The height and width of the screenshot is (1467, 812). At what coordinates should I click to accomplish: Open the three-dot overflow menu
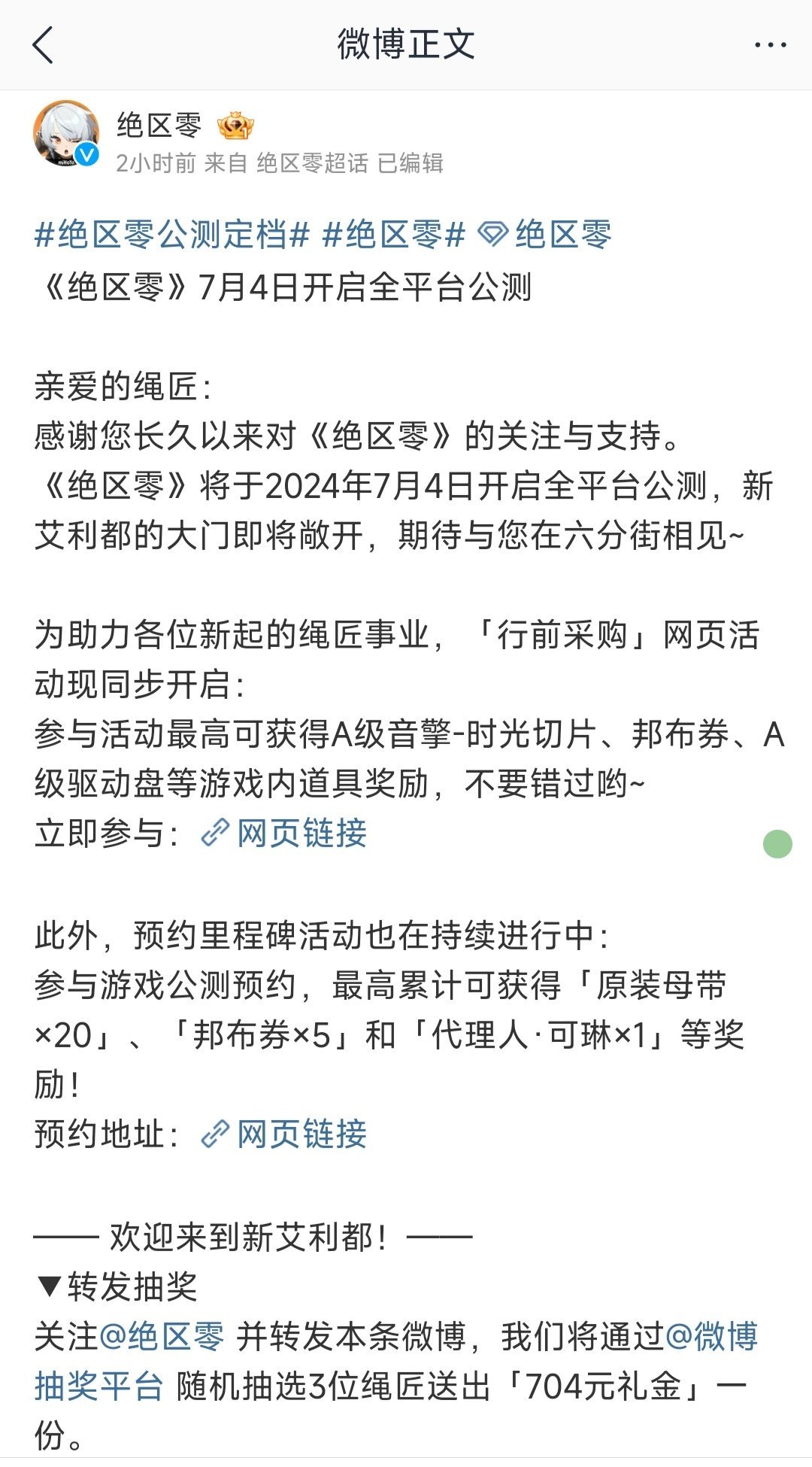click(x=770, y=45)
